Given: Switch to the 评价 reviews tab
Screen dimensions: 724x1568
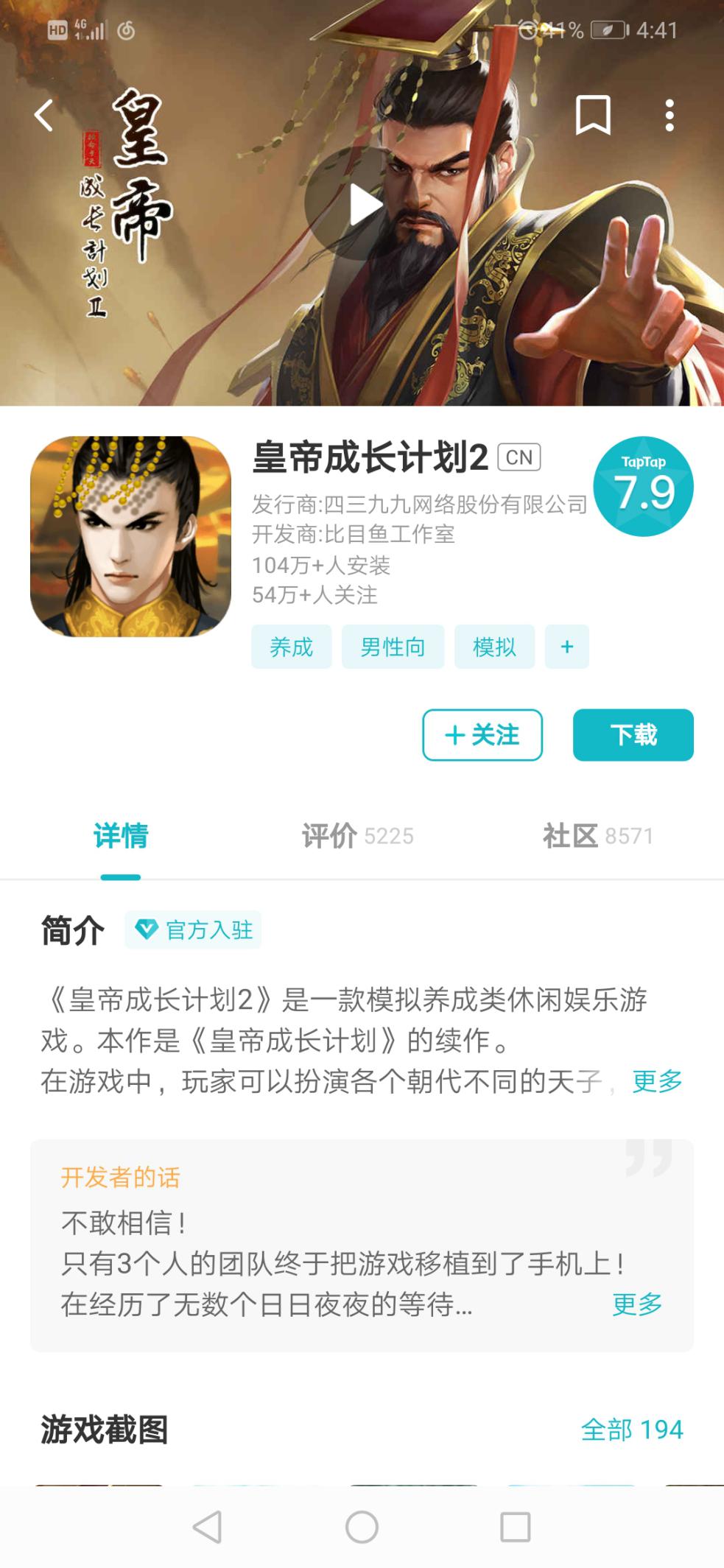Looking at the screenshot, I should (358, 835).
